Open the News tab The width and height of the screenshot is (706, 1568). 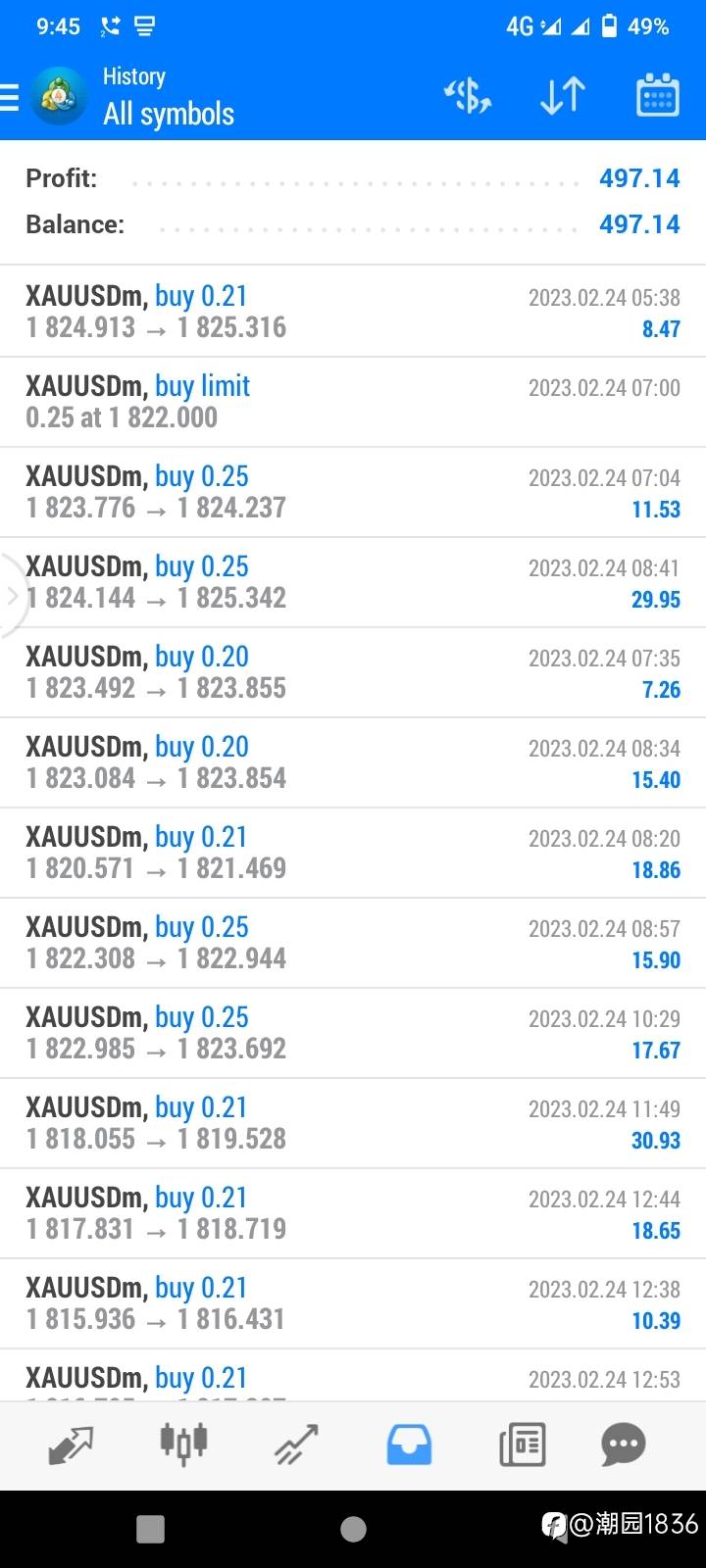click(522, 1445)
